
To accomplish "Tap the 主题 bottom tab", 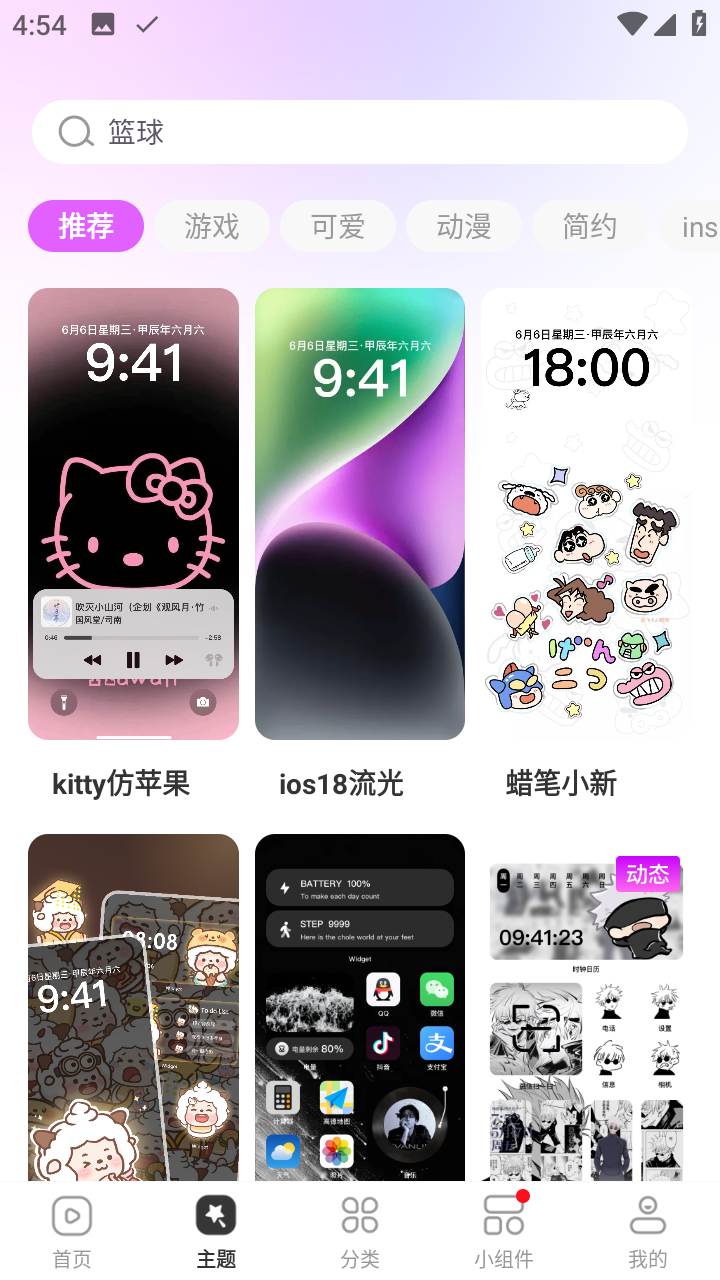I will tap(216, 1232).
